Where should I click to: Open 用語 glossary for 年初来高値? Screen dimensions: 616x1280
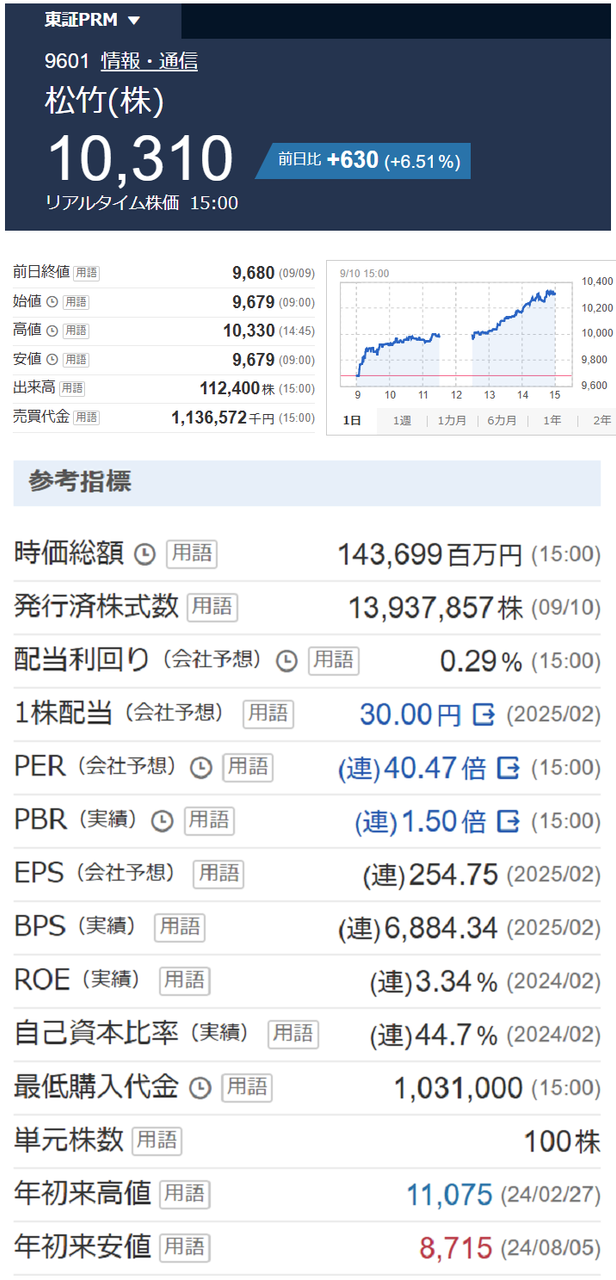pos(184,1193)
